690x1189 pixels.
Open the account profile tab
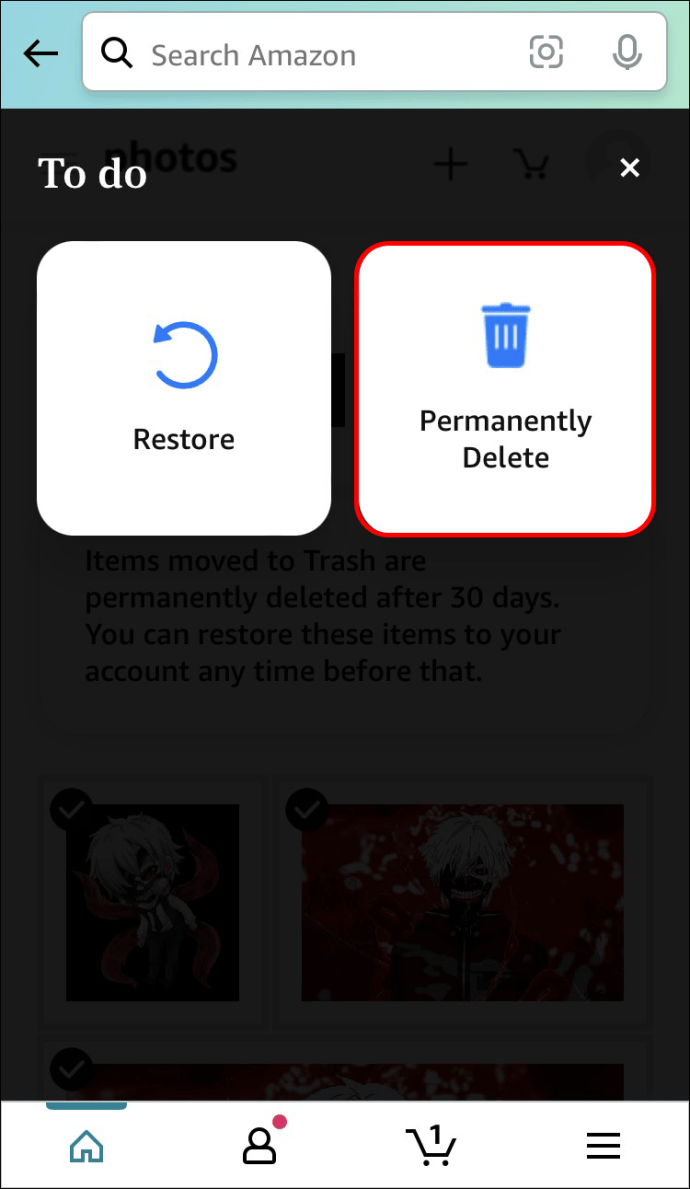(260, 1146)
